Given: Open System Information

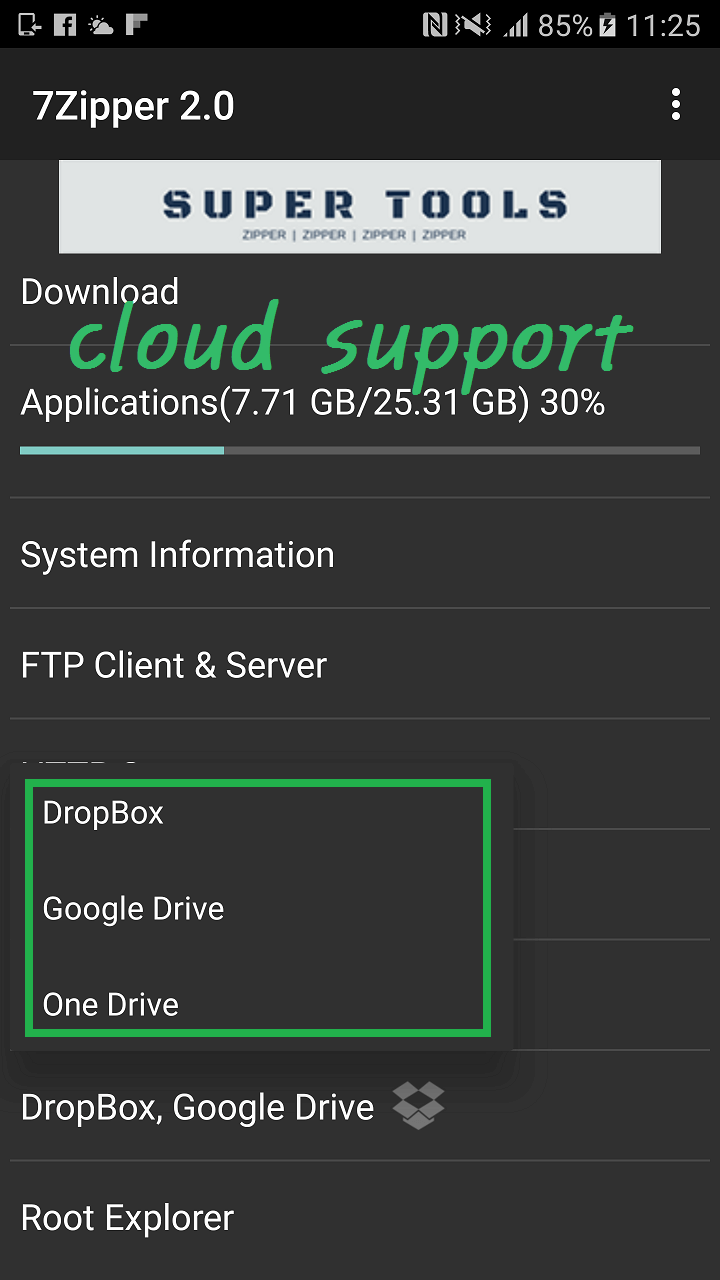Looking at the screenshot, I should (x=177, y=554).
